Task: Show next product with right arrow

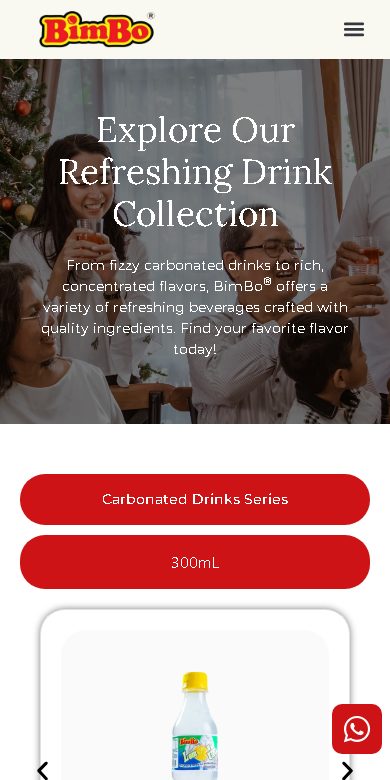Action: tap(347, 770)
